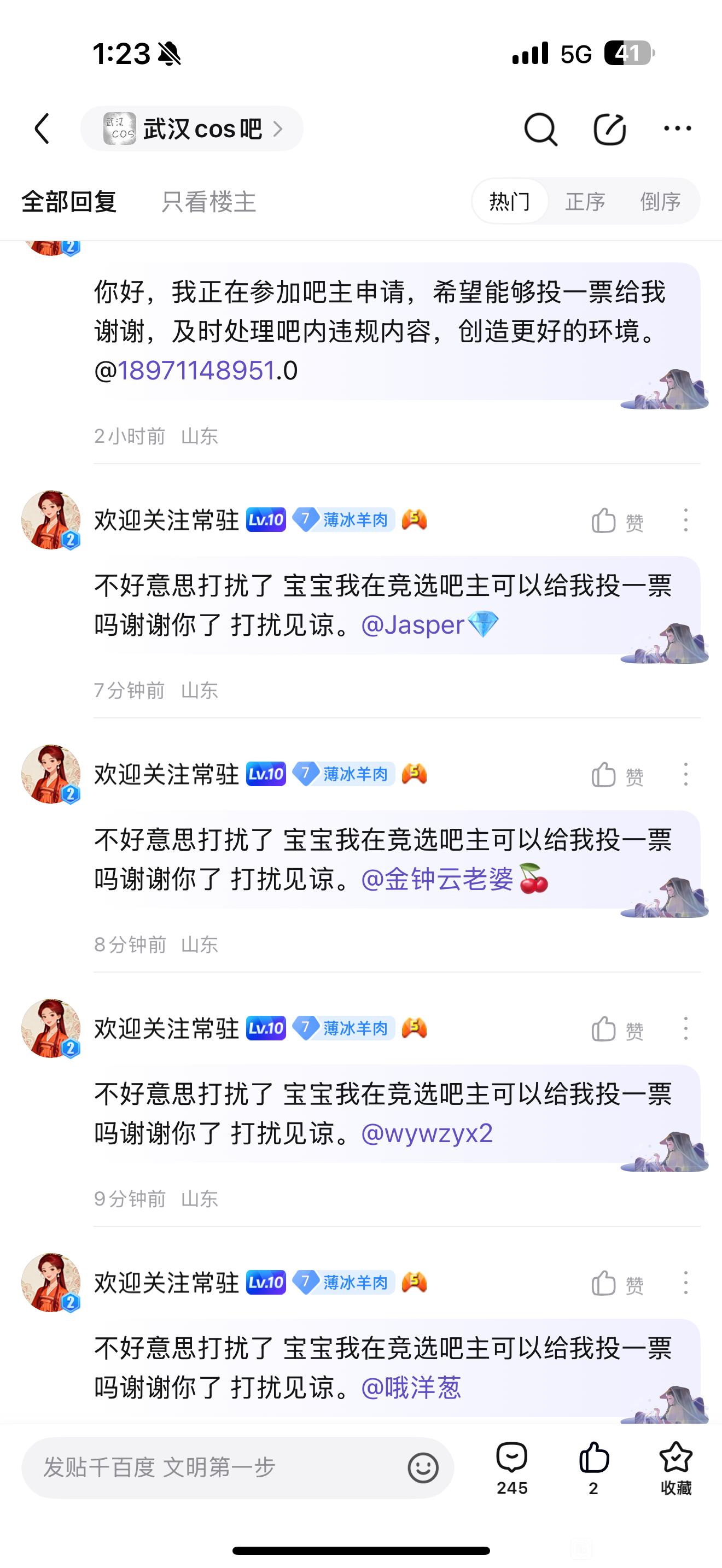The image size is (722, 1568).
Task: Open options for the reply mentioning @金钟云老婆
Action: [685, 774]
